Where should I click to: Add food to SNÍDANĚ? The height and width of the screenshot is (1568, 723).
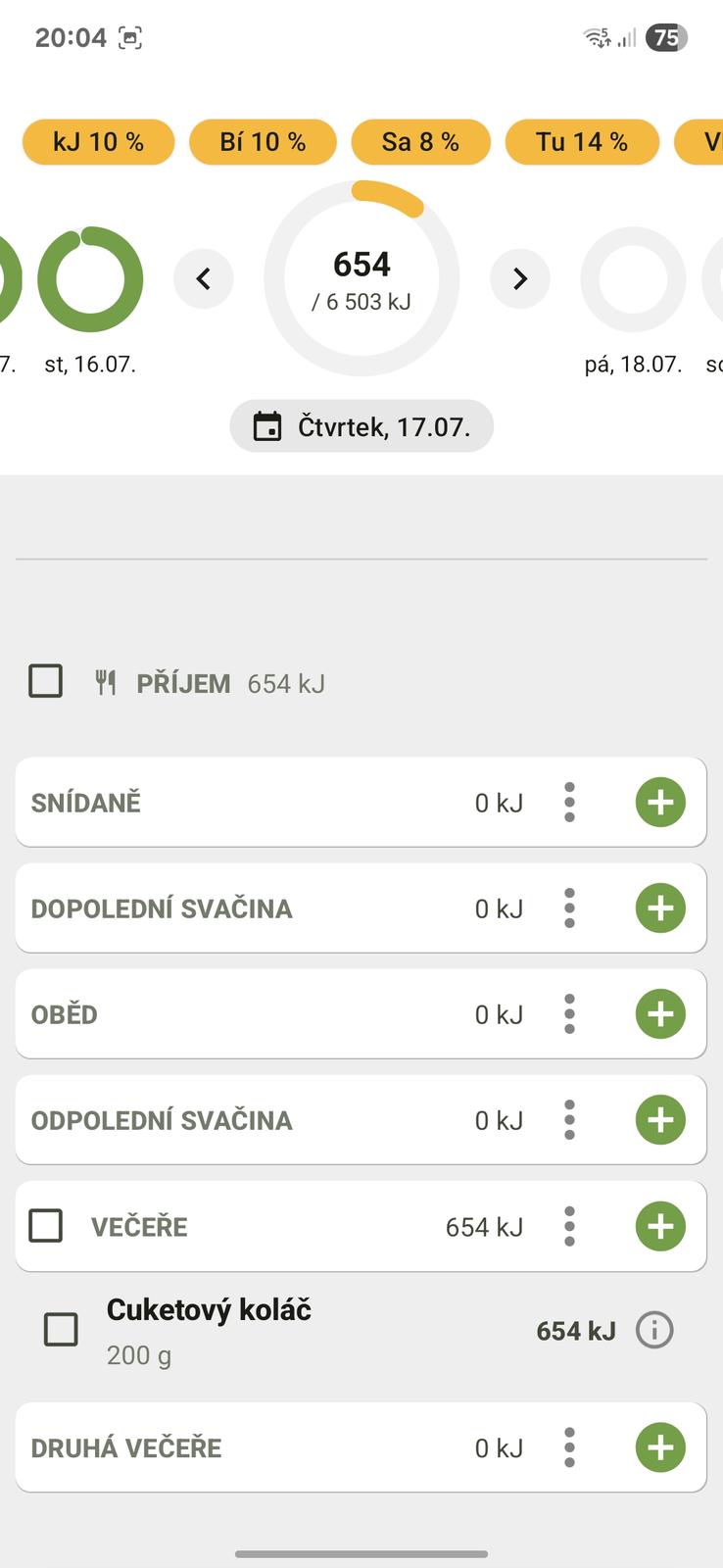coord(660,803)
